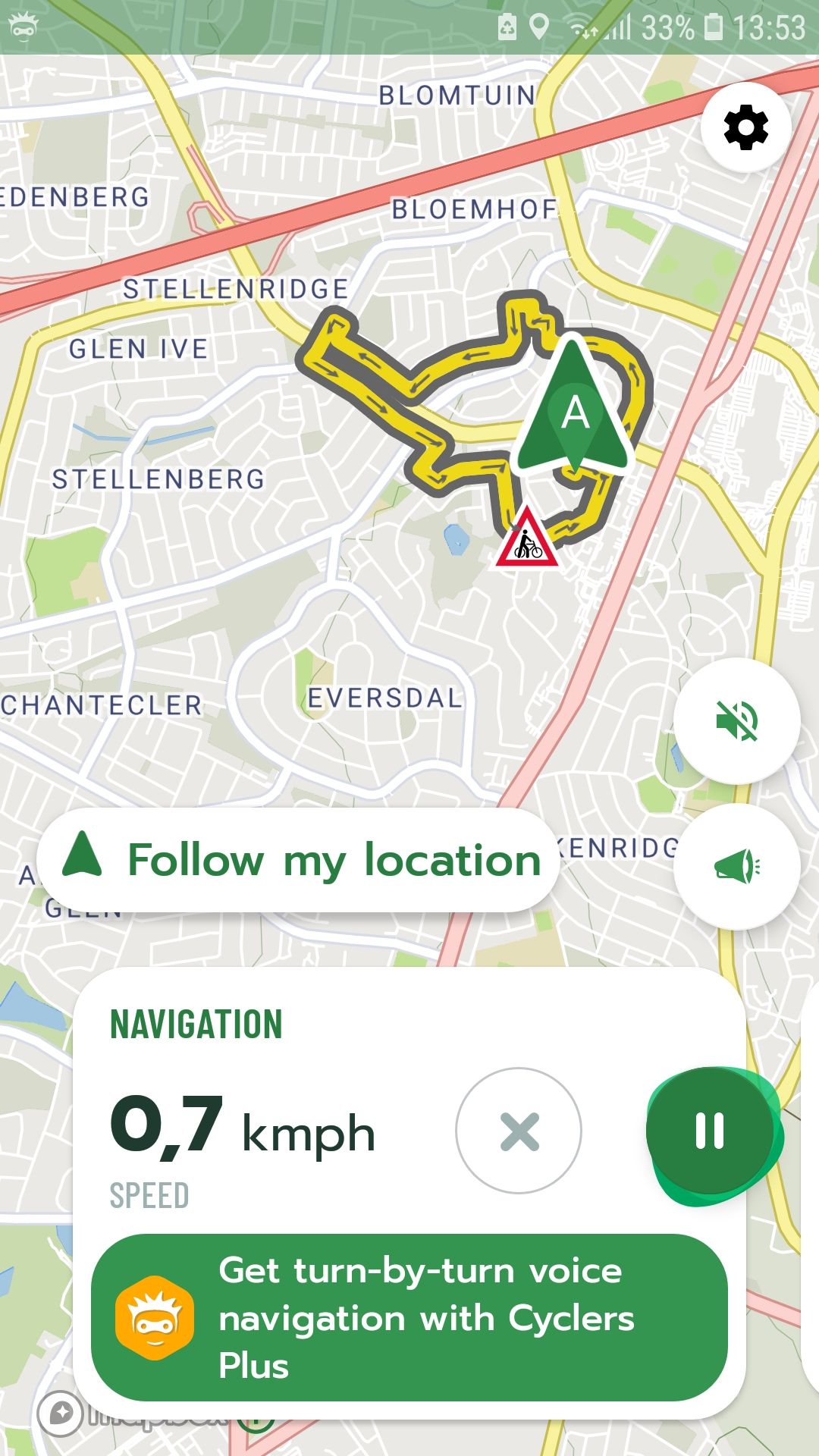
Task: Enable Follow my location
Action: 298,860
